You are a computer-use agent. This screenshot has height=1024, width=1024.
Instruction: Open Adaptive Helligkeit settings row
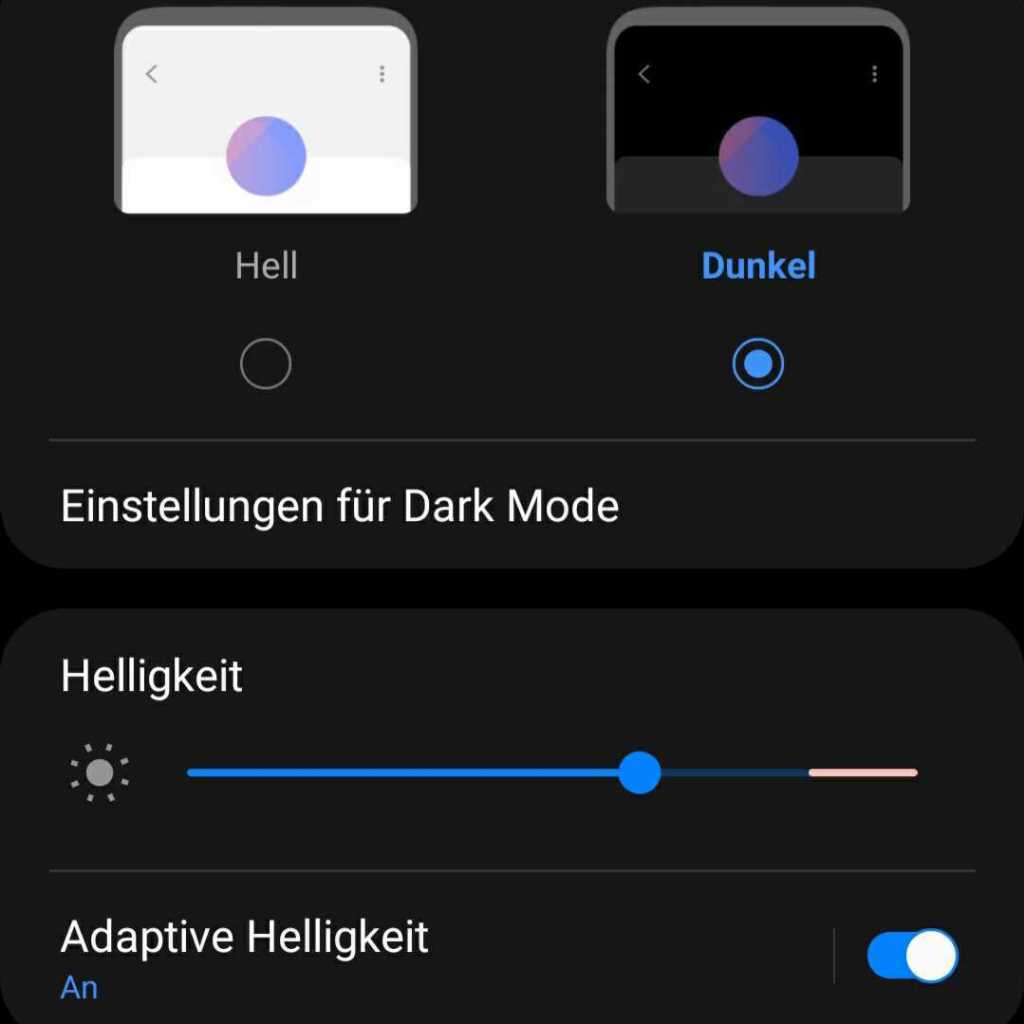coord(400,956)
